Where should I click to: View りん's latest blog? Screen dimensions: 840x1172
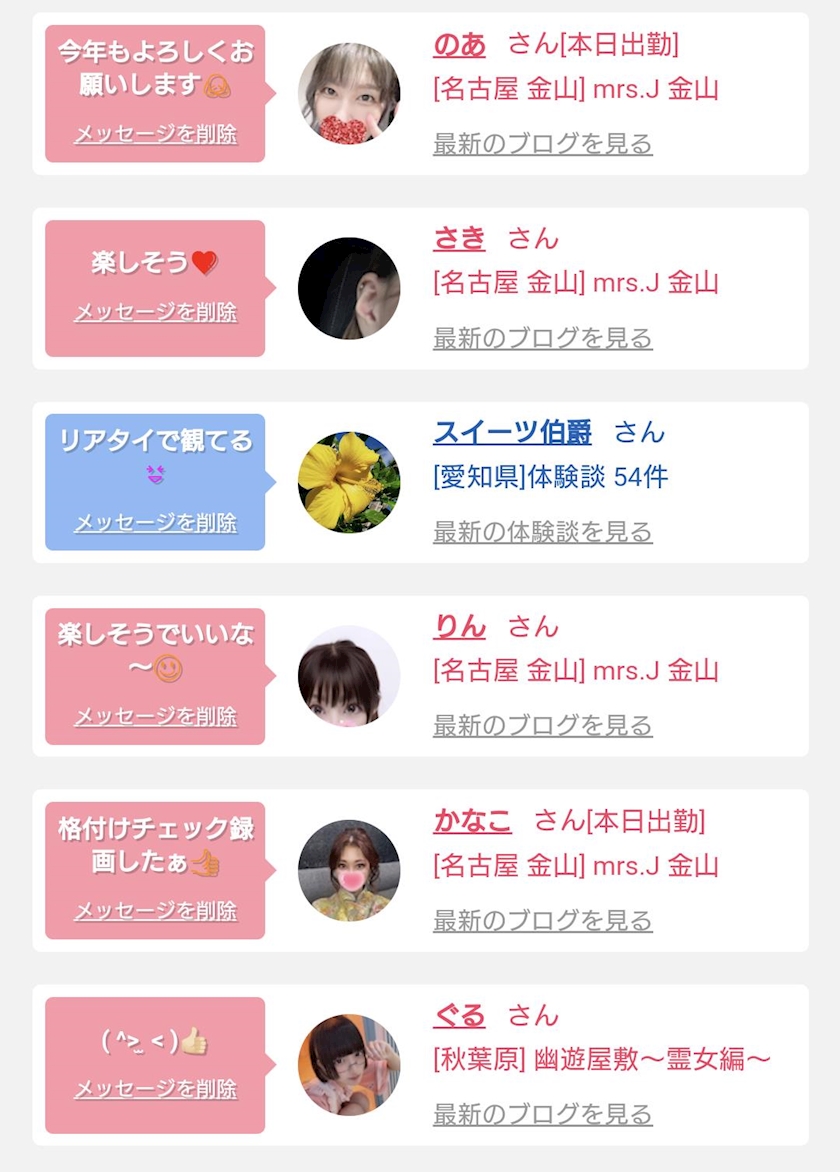[542, 726]
